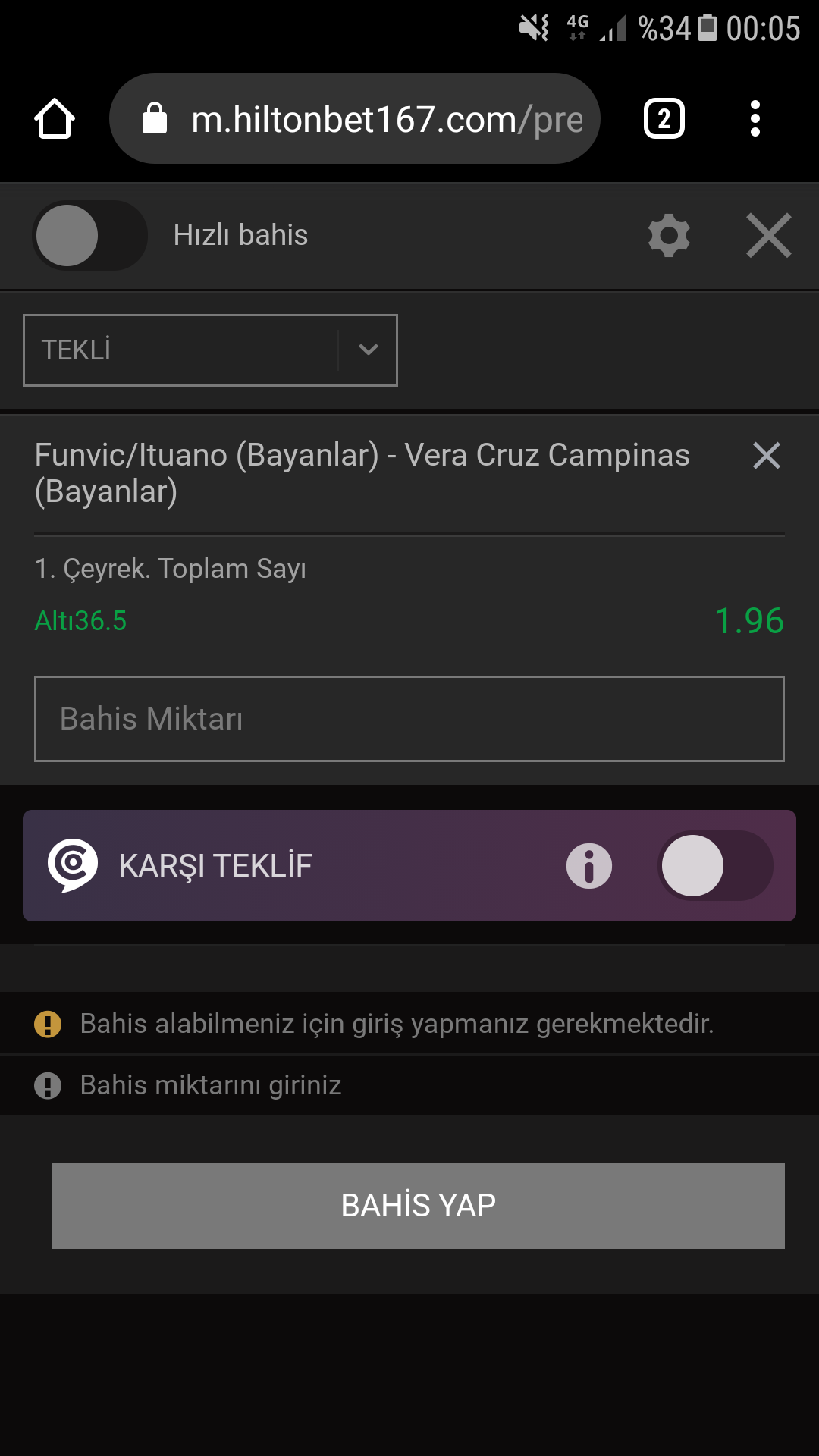Open the browser tab switcher
Screen dimensions: 819x1456
tap(664, 119)
